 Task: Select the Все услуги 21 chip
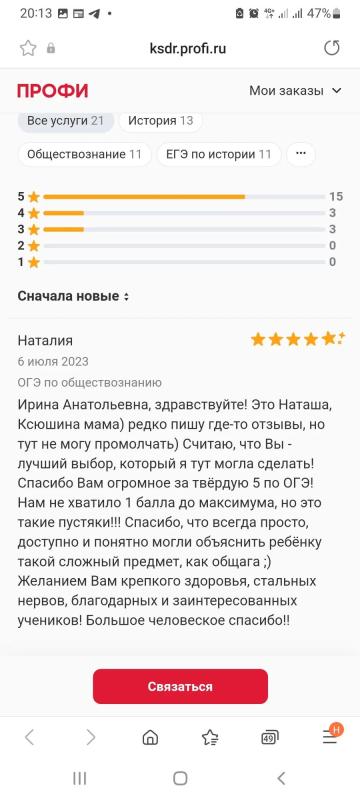pos(65,121)
